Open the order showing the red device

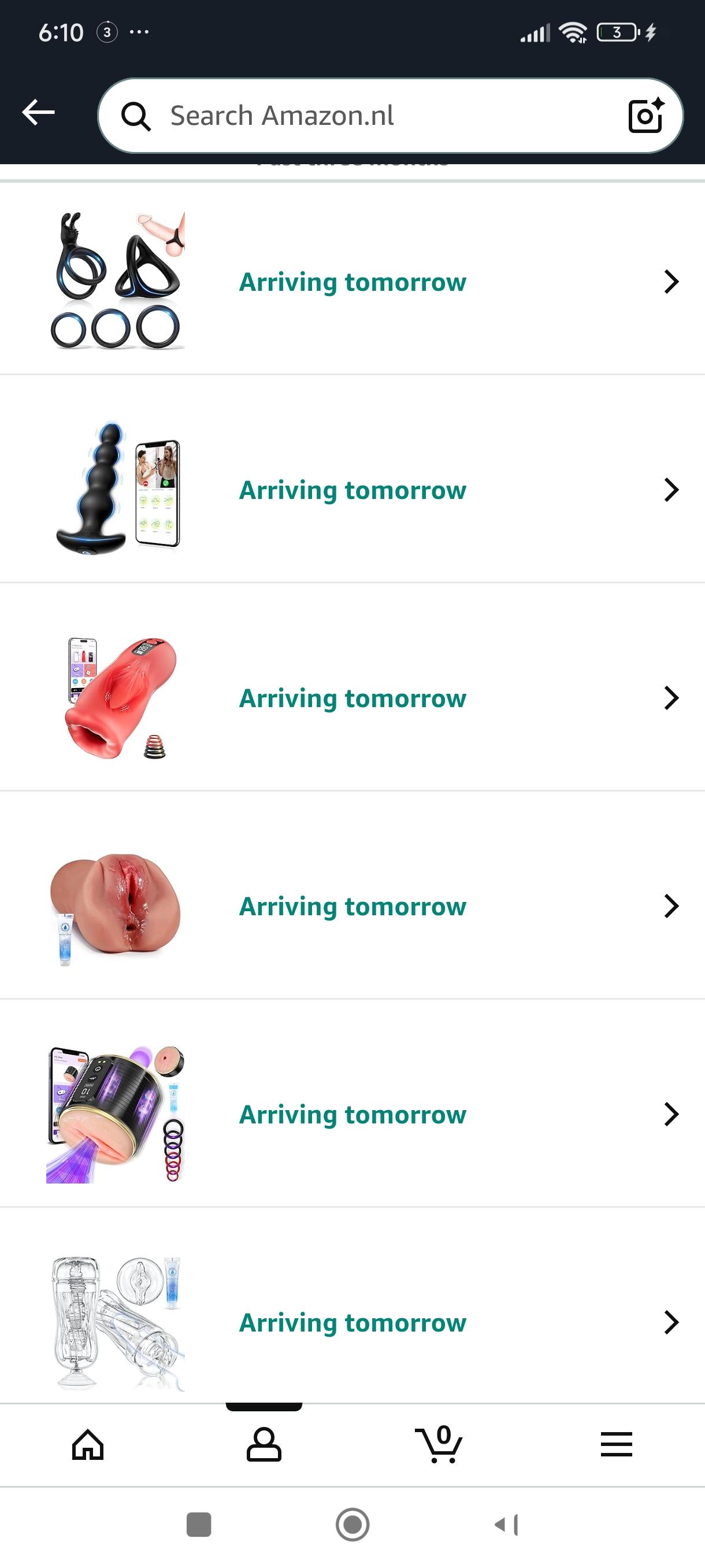tap(352, 698)
